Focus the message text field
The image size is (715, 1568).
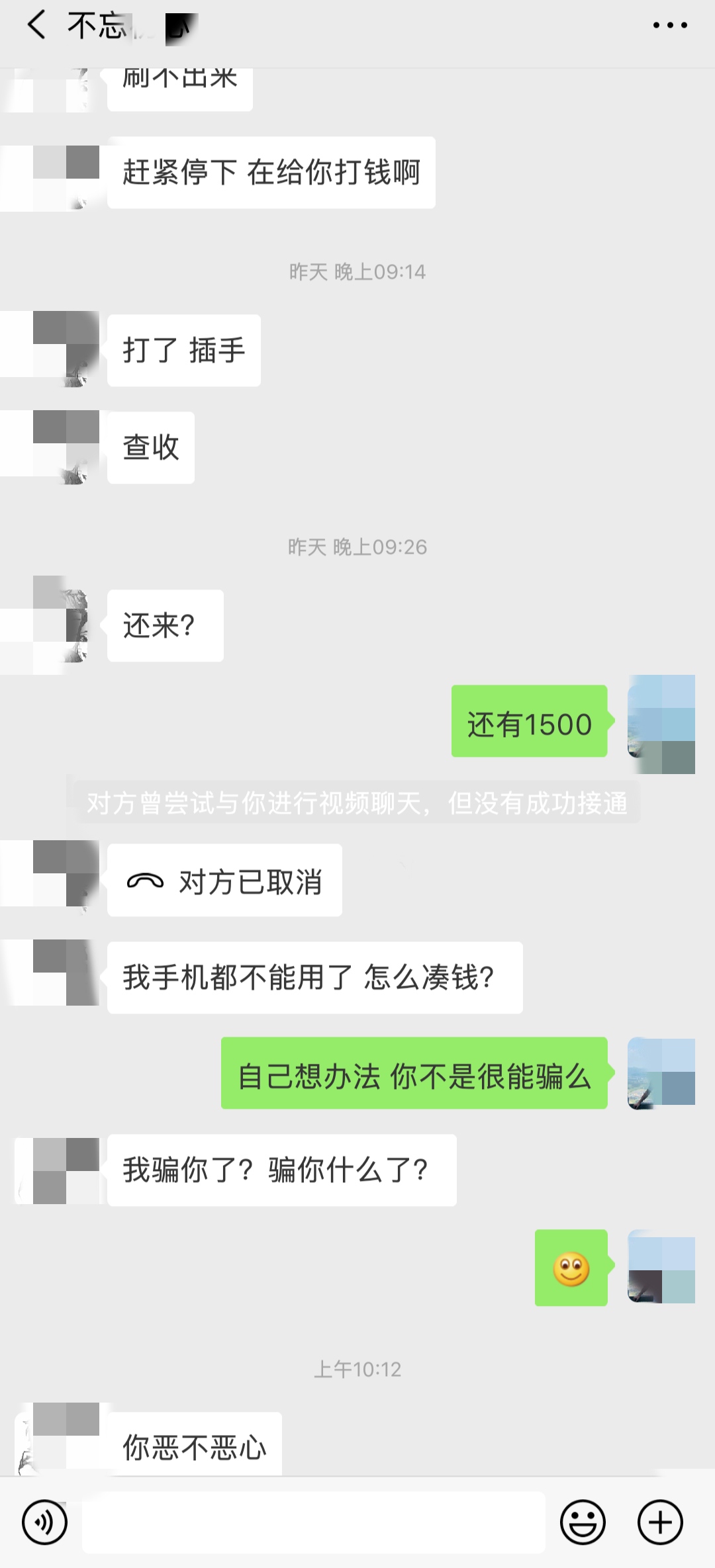tap(313, 1522)
